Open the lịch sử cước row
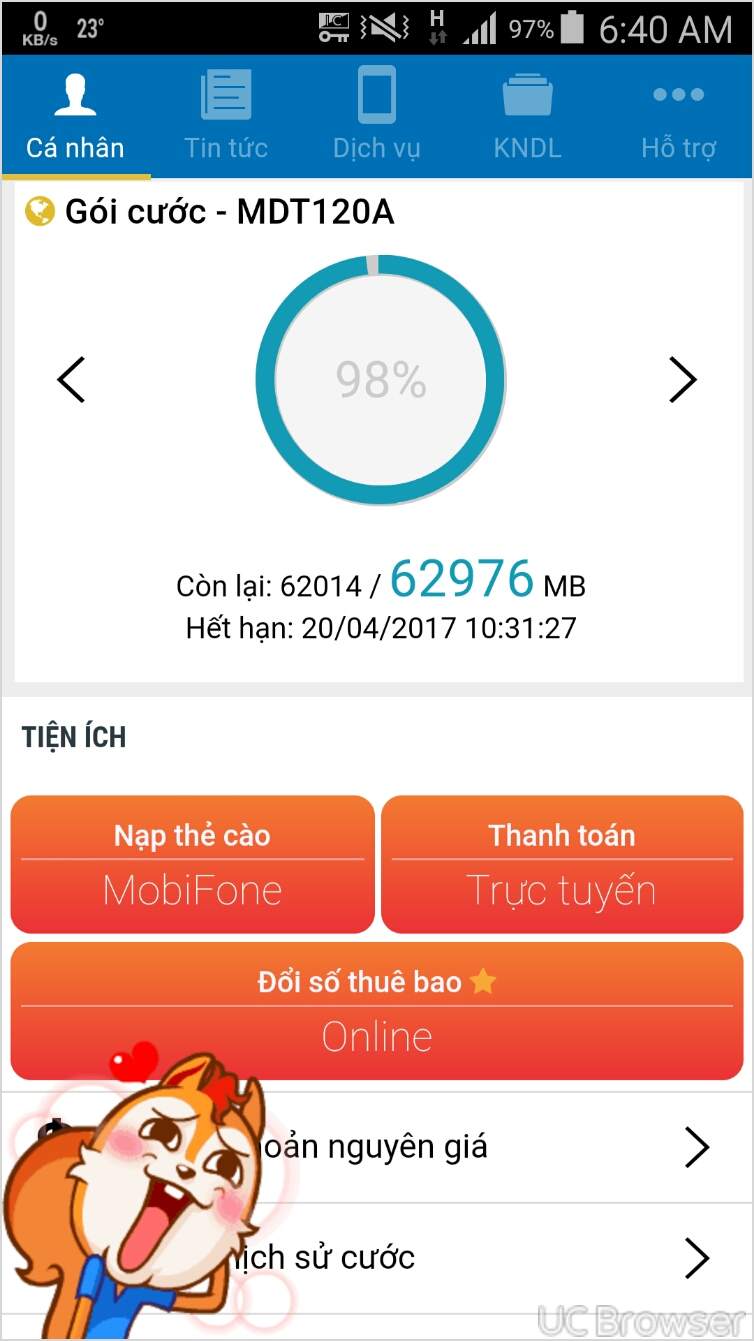The height and width of the screenshot is (1341, 754). tap(377, 1258)
